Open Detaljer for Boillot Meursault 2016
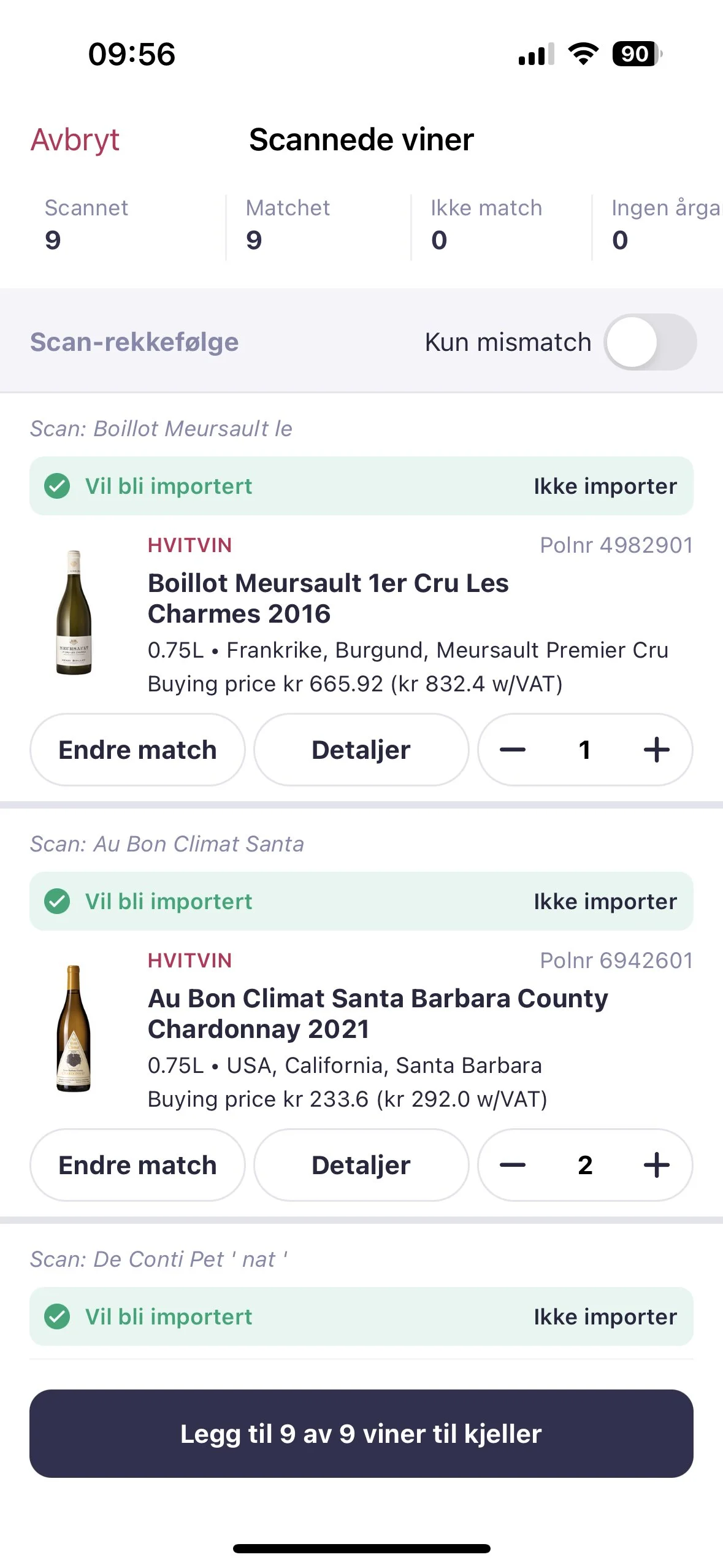Screen dimensions: 723x1568 (x=361, y=750)
